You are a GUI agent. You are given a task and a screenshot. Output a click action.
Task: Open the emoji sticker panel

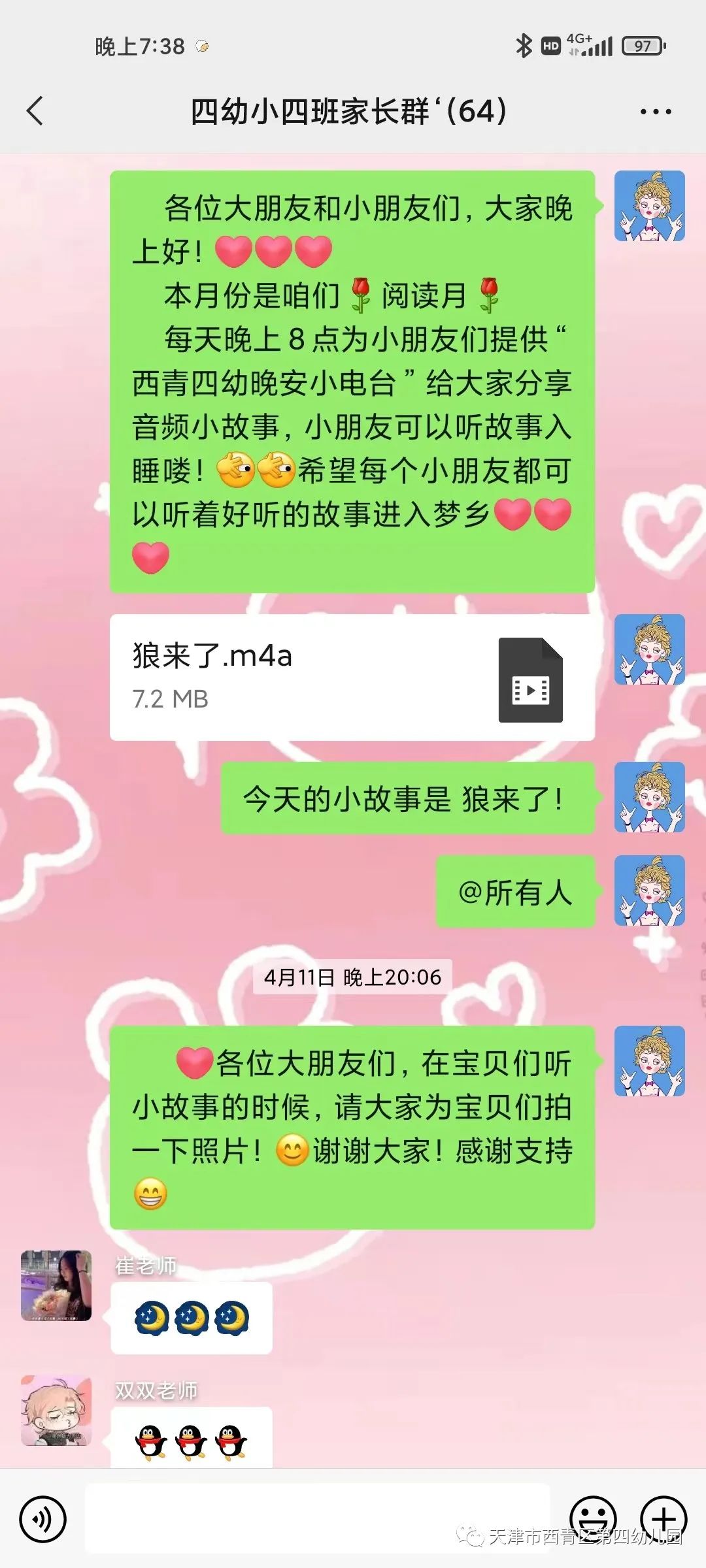click(593, 1518)
